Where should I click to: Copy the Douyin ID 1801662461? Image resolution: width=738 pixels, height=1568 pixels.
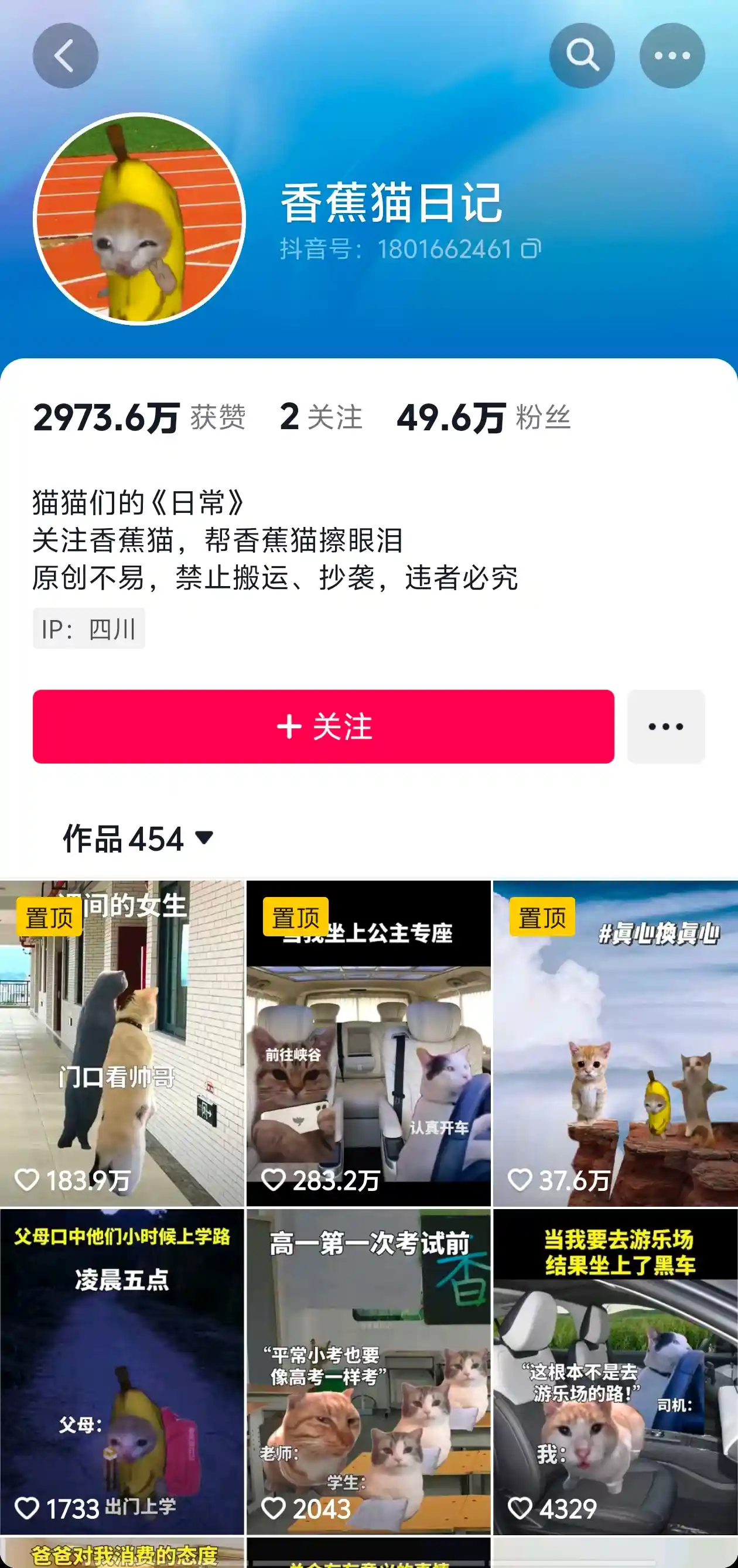point(531,249)
